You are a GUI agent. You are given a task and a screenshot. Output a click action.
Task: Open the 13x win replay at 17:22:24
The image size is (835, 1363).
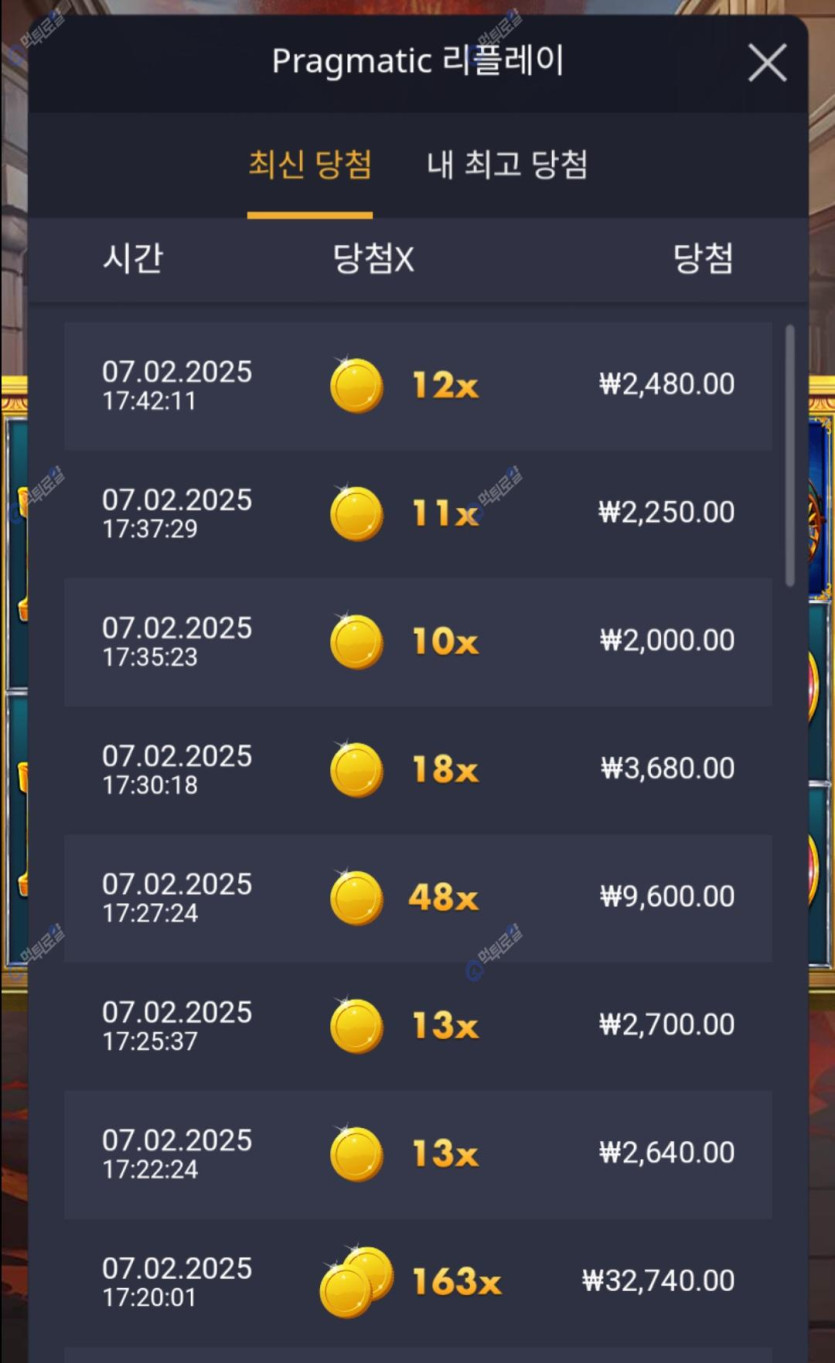[x=417, y=1154]
